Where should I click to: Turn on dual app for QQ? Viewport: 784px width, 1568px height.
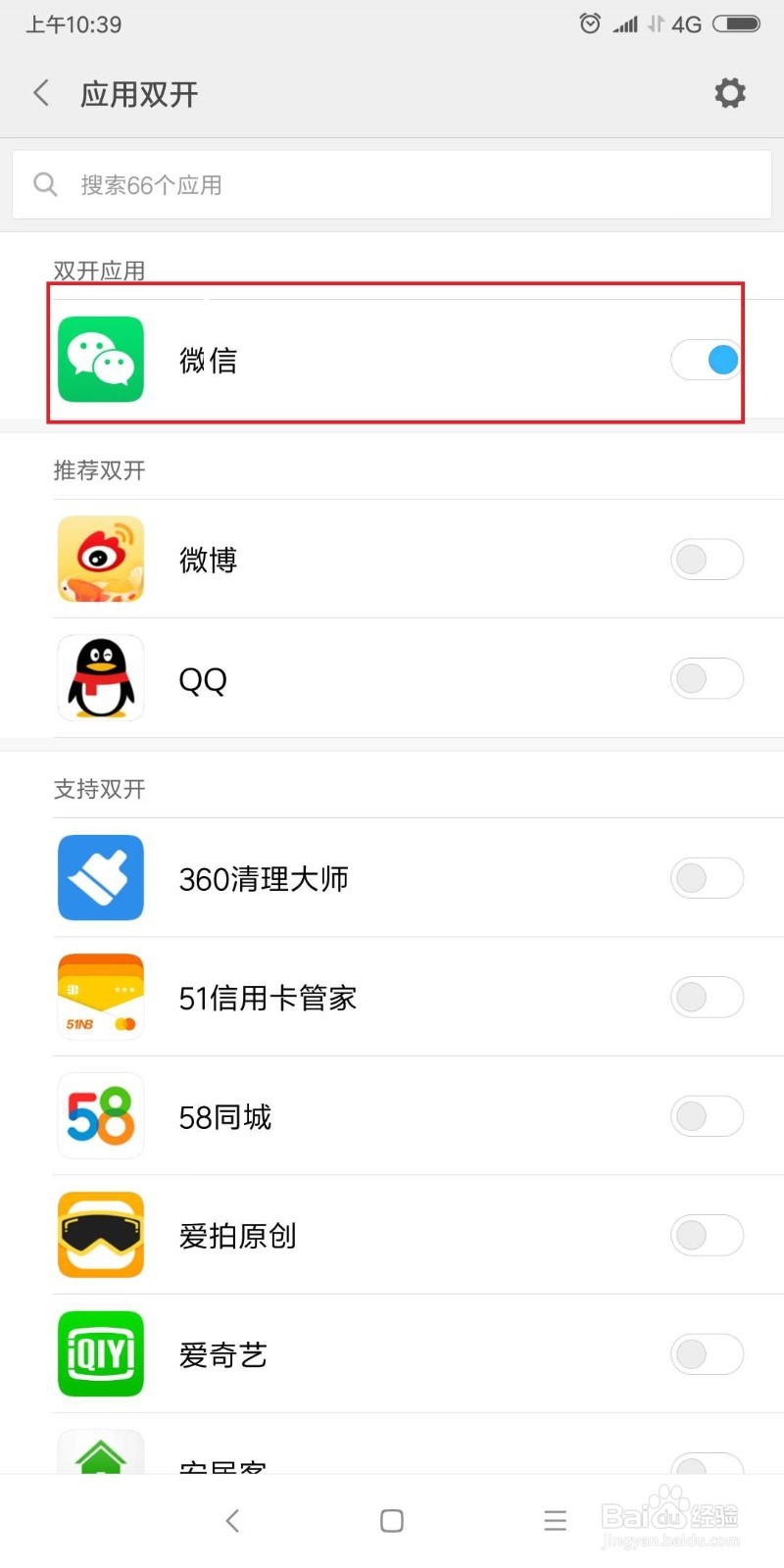pos(706,678)
